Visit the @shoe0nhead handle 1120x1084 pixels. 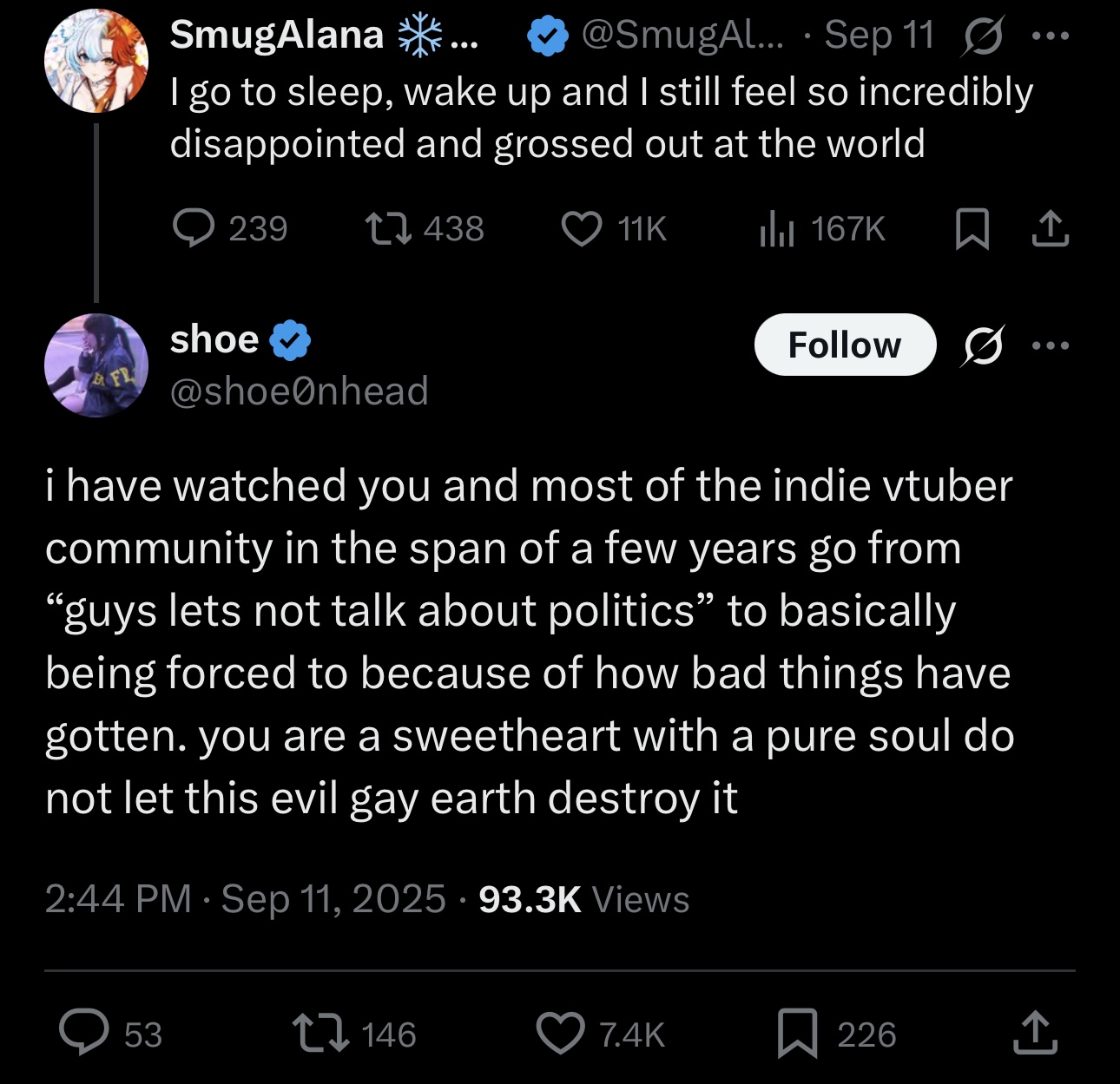click(x=300, y=391)
